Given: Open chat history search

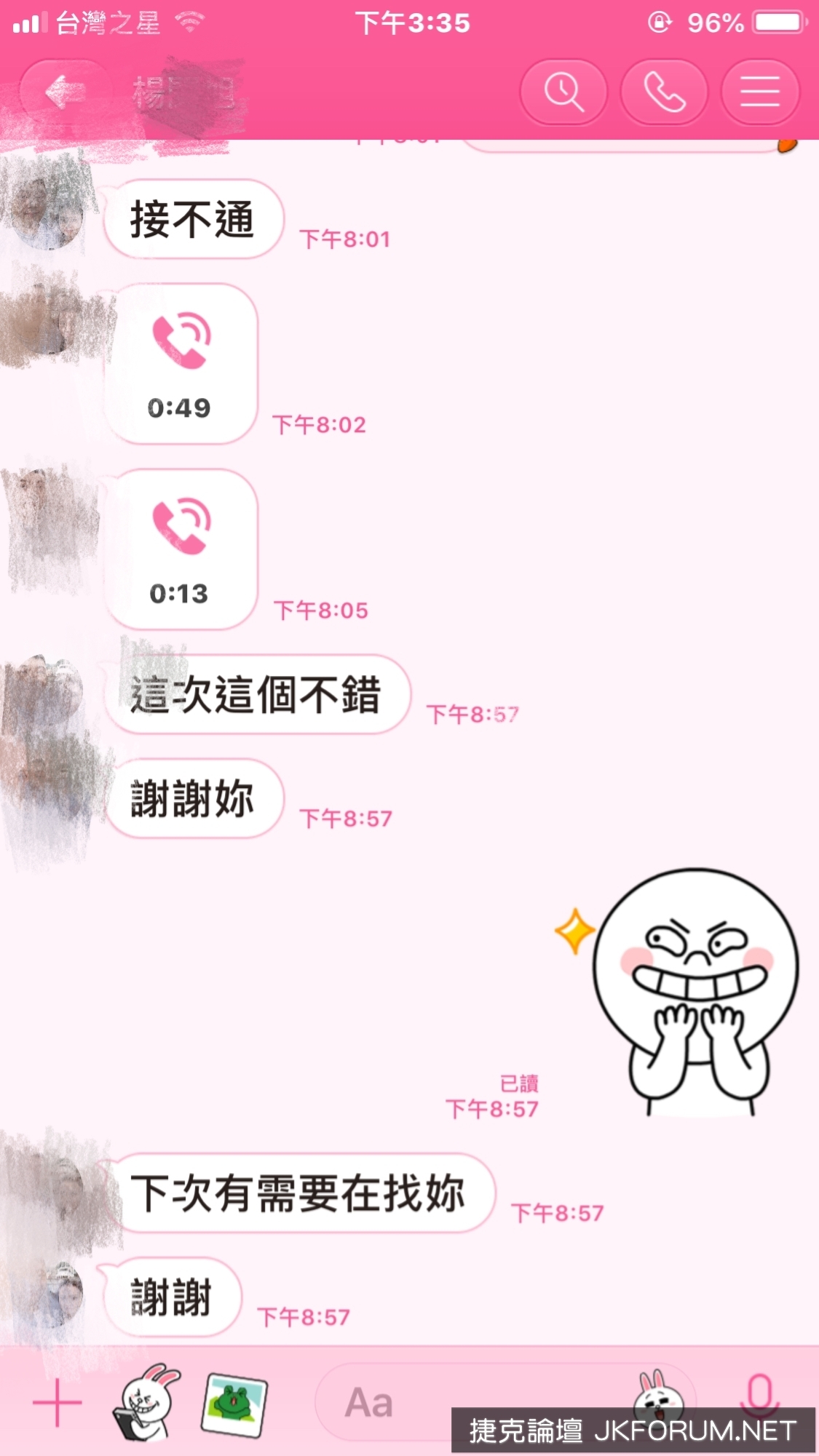Looking at the screenshot, I should pos(564,92).
